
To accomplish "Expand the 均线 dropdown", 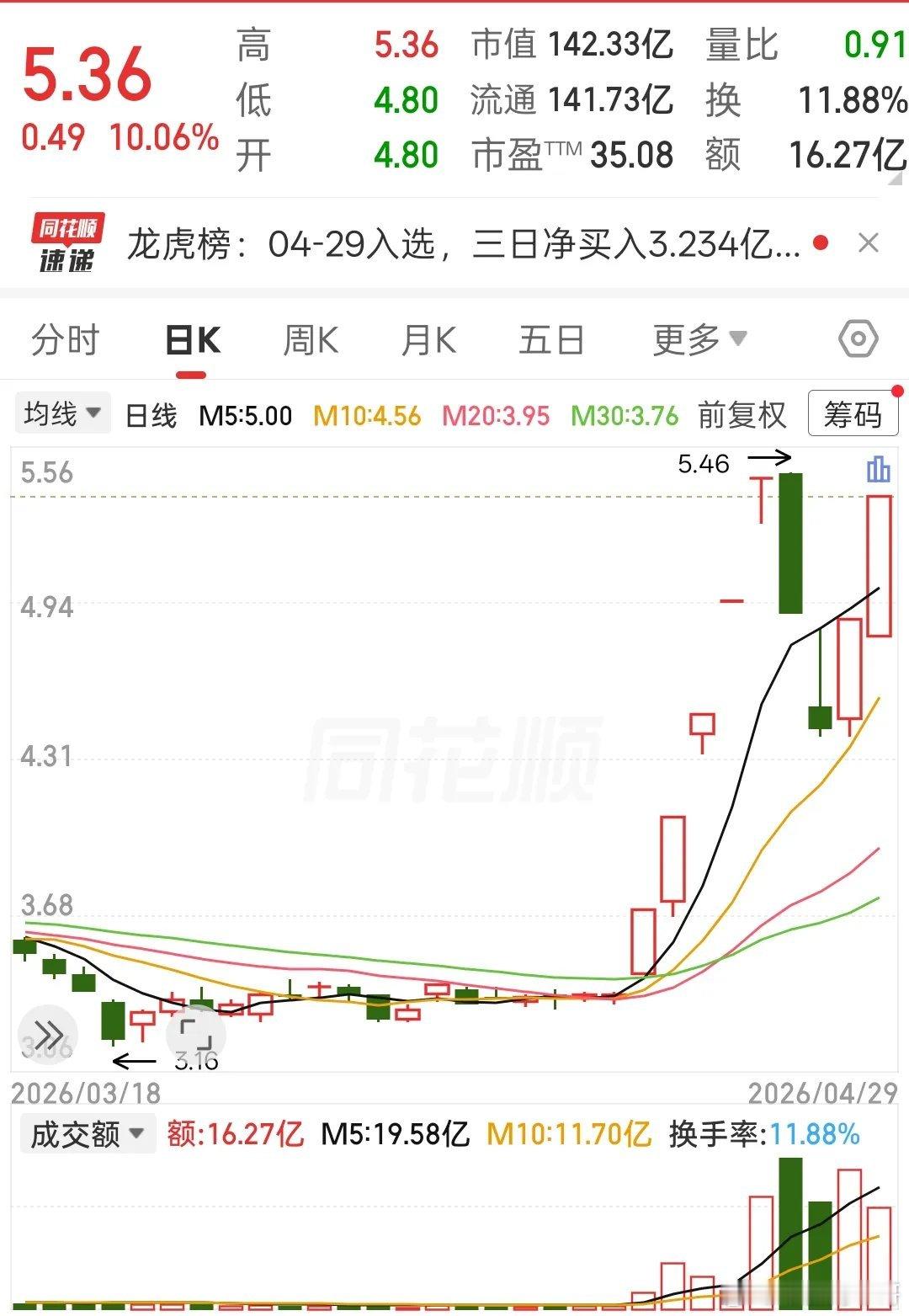I will (62, 413).
